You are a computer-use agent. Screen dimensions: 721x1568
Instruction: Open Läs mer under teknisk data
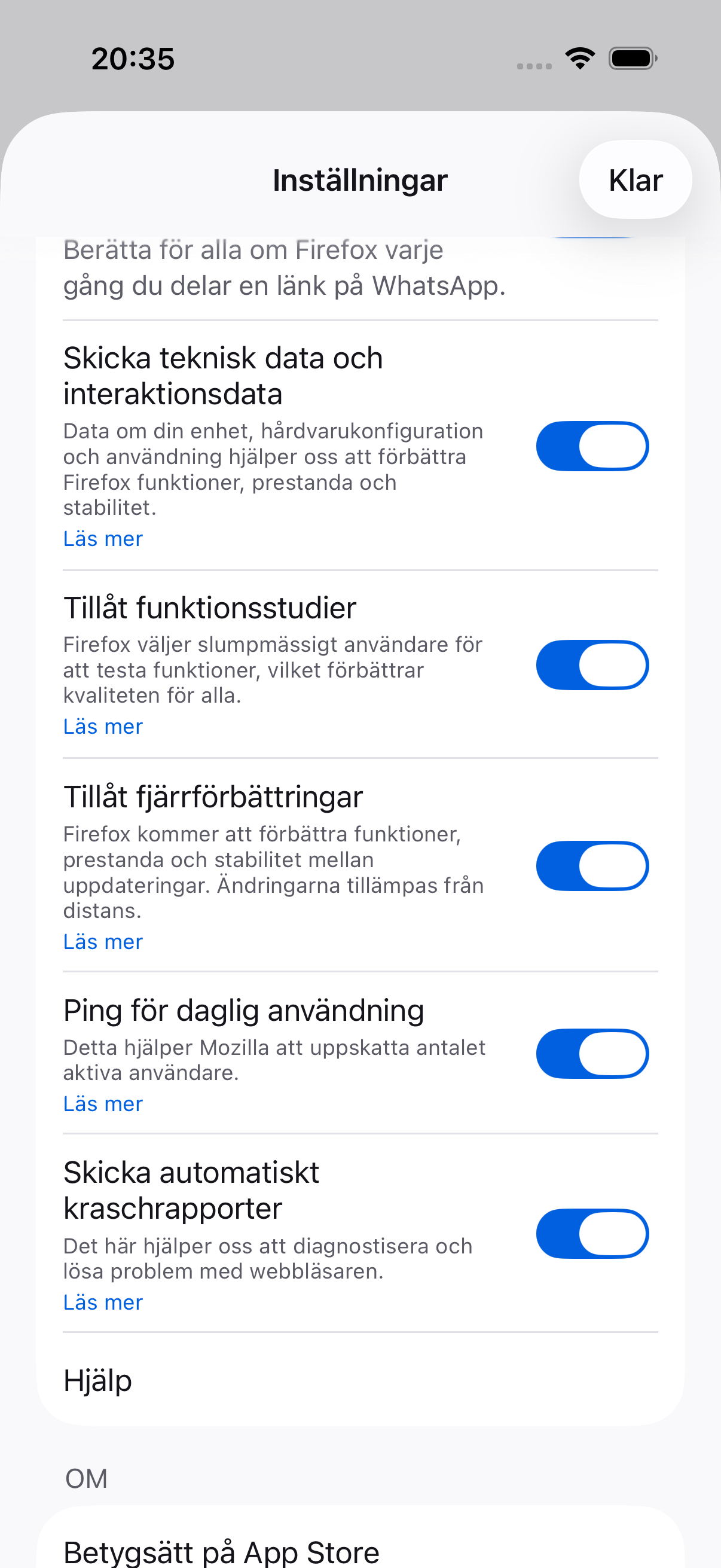point(103,539)
